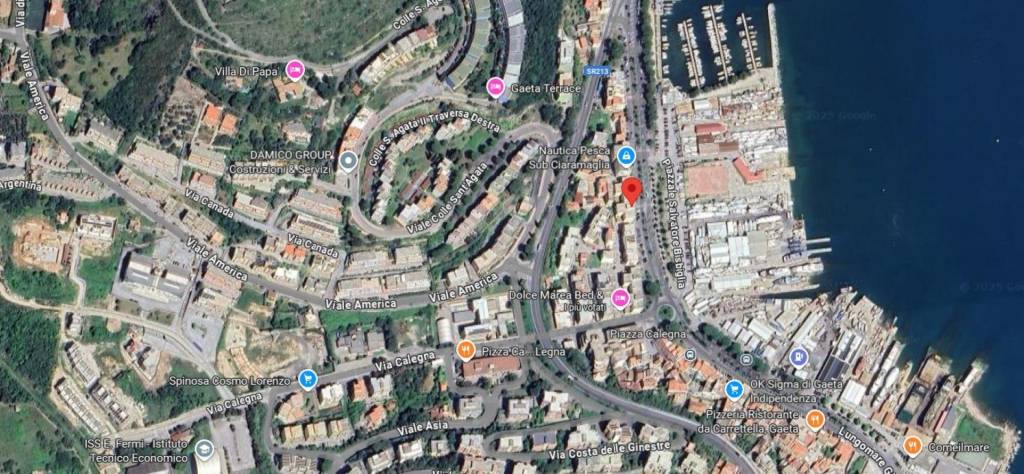Select the Pizza Ca... Legna restaurant pin

(x=464, y=350)
